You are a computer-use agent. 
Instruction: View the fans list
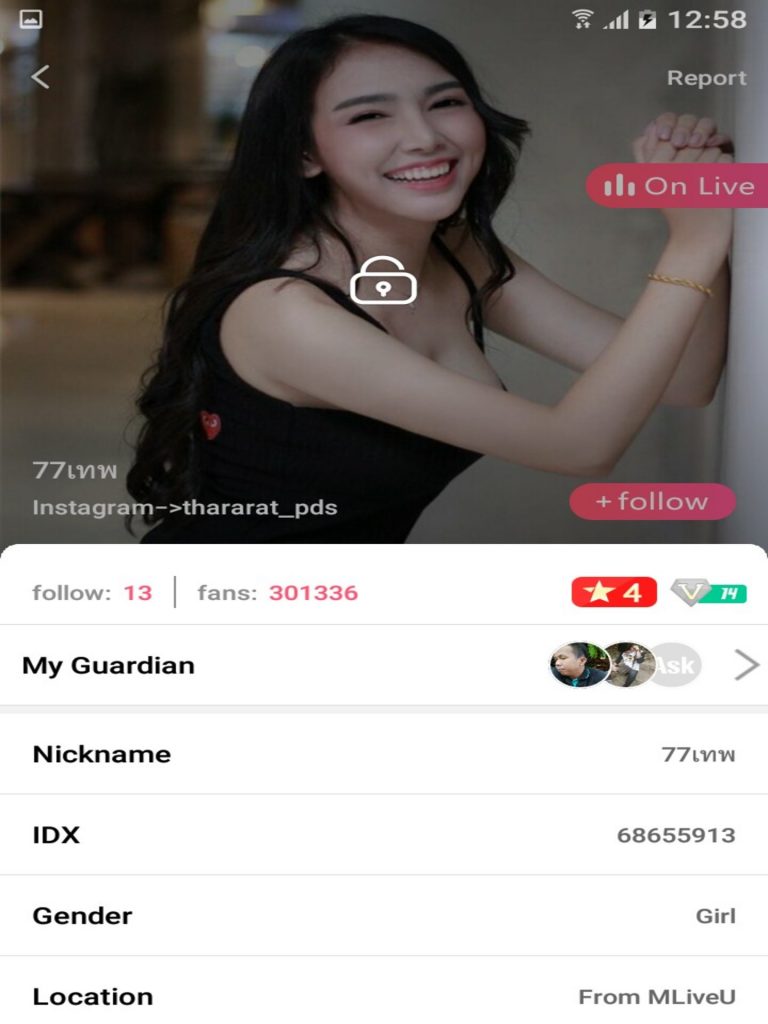click(x=277, y=592)
